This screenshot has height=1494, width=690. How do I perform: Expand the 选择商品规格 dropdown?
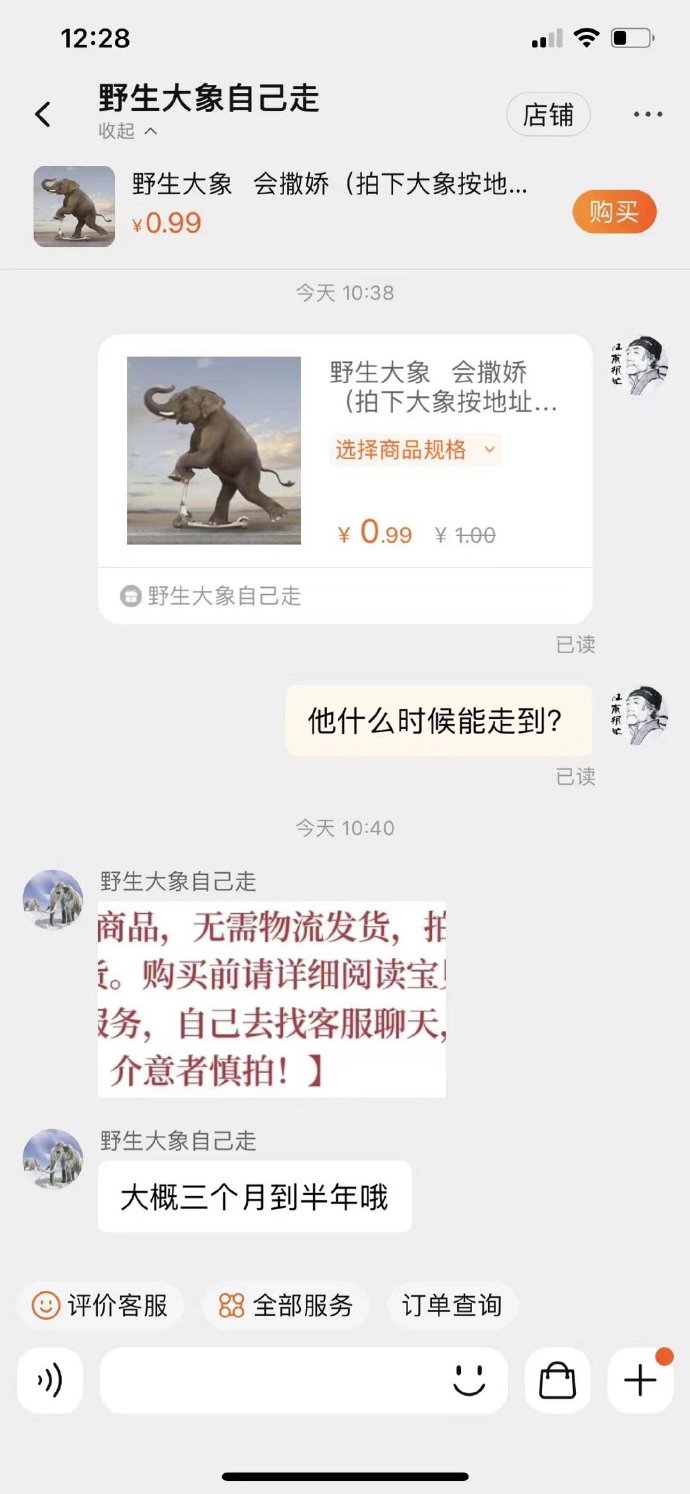click(415, 450)
